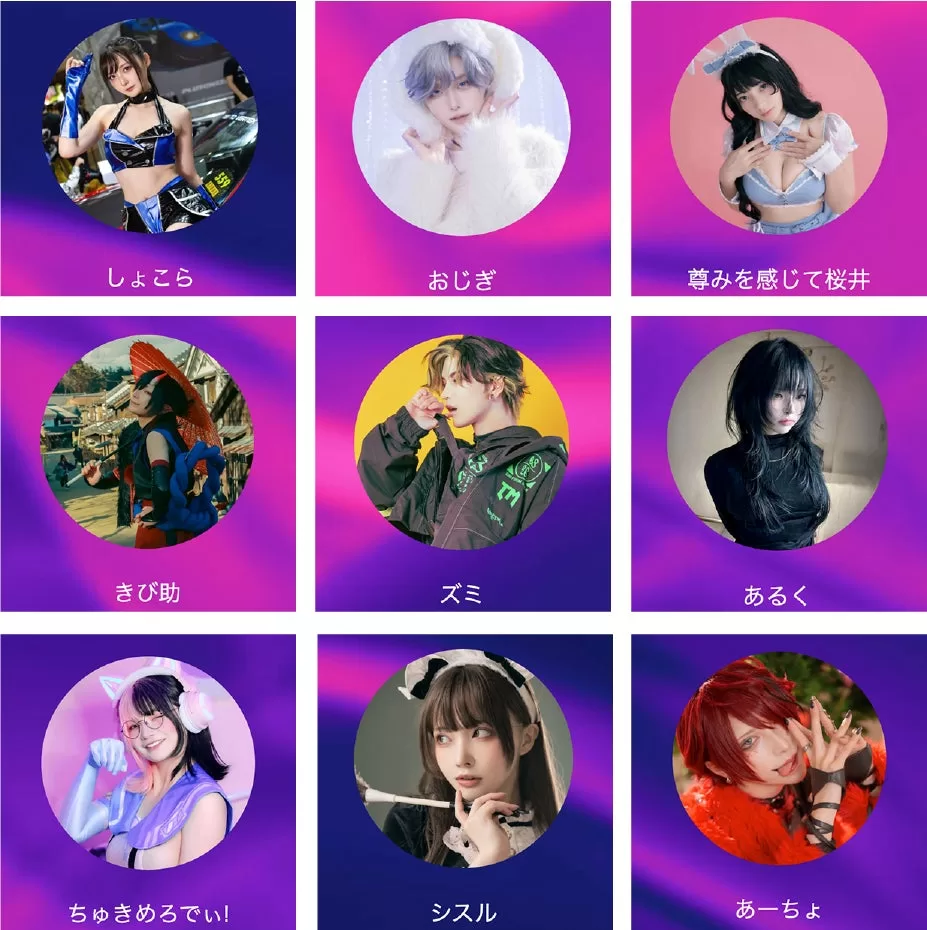927x930 pixels.
Task: Tap the きび助 guest tile
Action: pyautogui.click(x=148, y=442)
